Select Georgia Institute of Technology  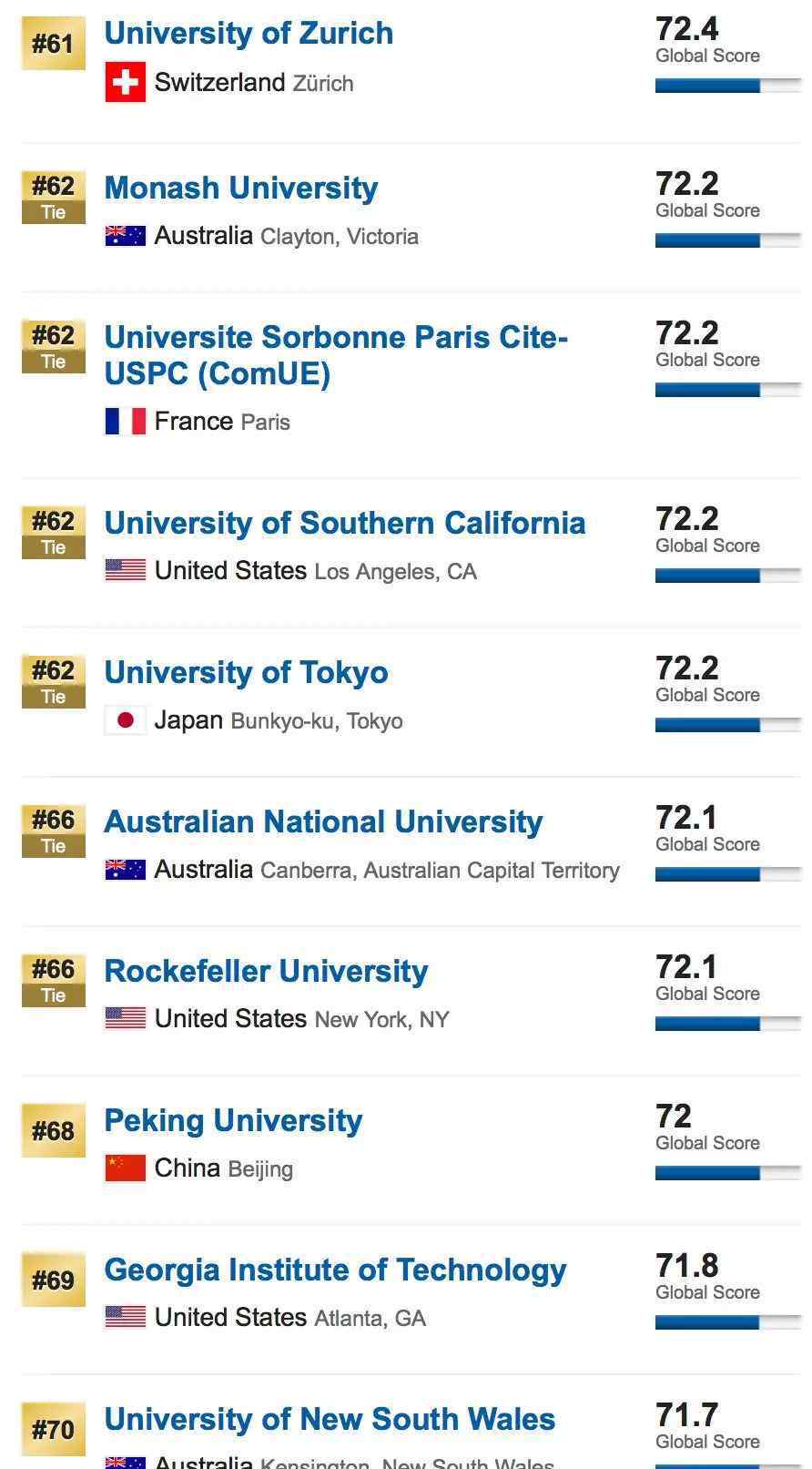(335, 1270)
